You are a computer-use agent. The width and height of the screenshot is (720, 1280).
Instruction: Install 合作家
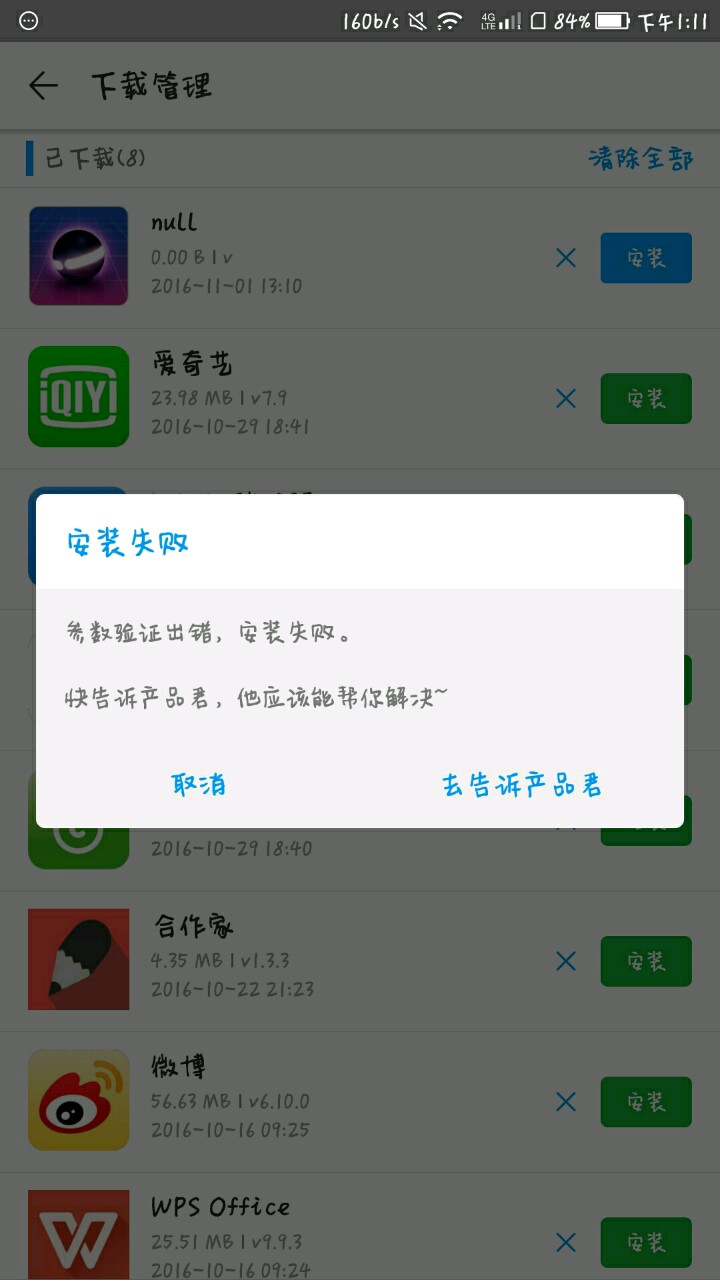pyautogui.click(x=646, y=961)
